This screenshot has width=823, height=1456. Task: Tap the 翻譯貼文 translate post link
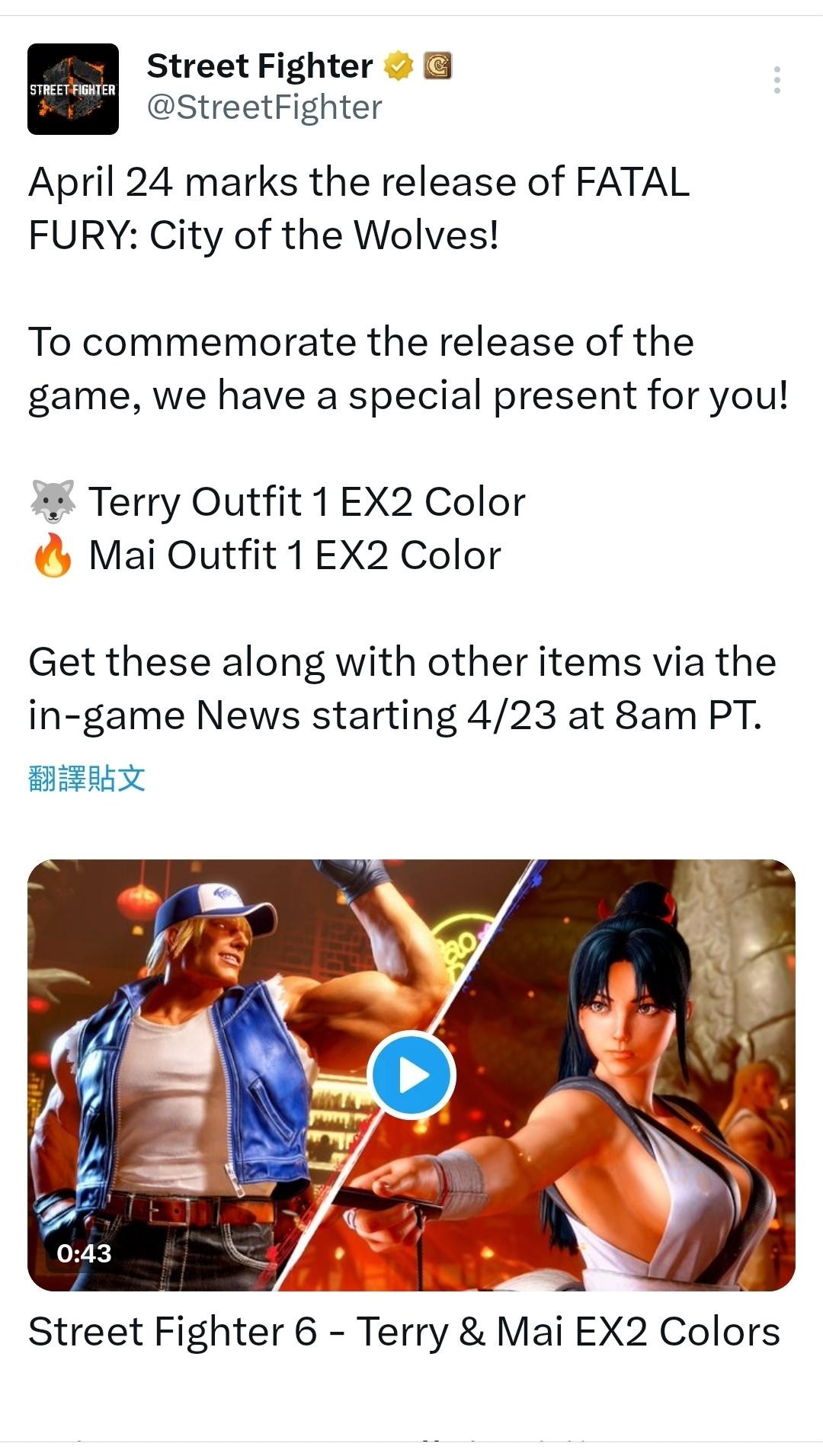coord(87,779)
